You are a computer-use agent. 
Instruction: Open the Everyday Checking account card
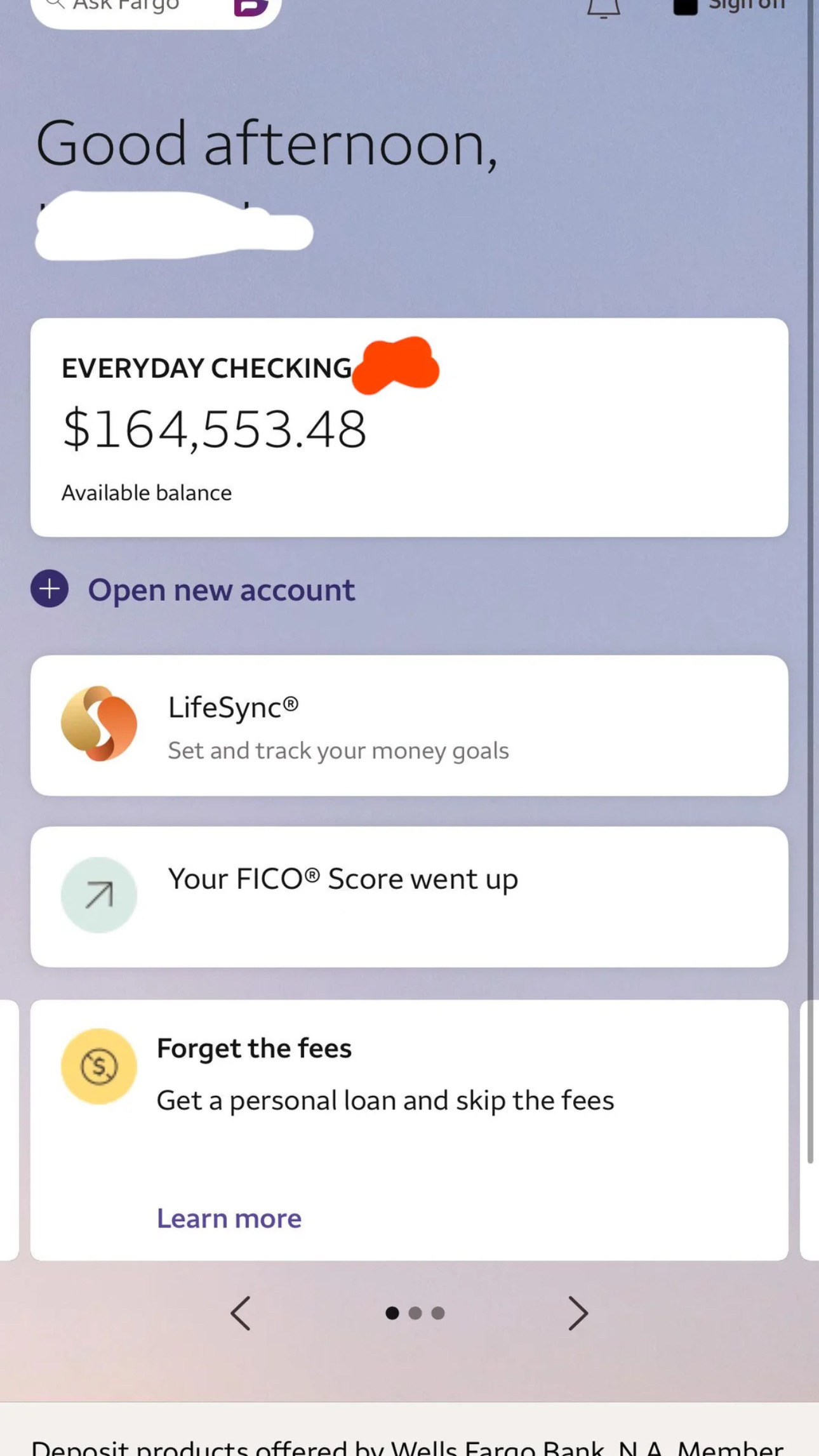pyautogui.click(x=409, y=427)
